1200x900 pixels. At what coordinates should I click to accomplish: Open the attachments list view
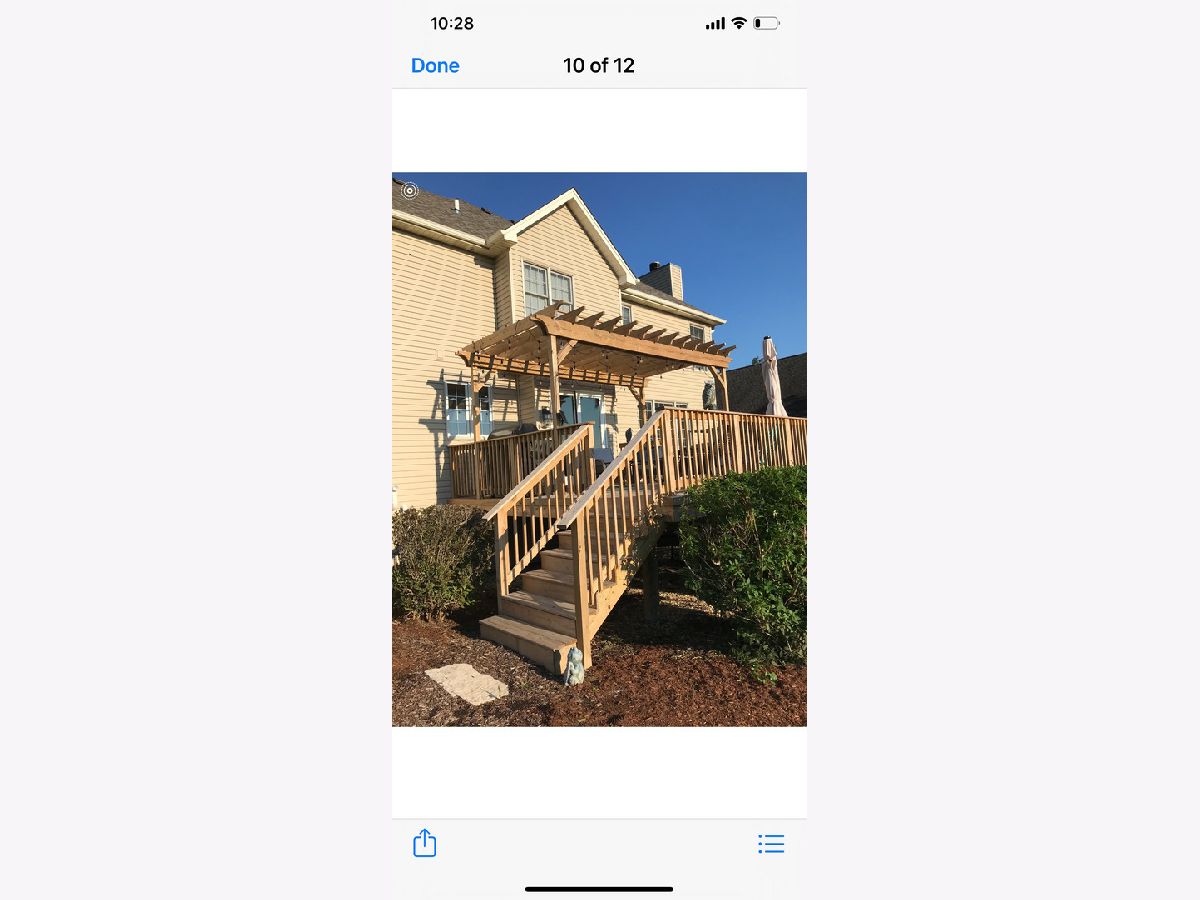pyautogui.click(x=771, y=844)
